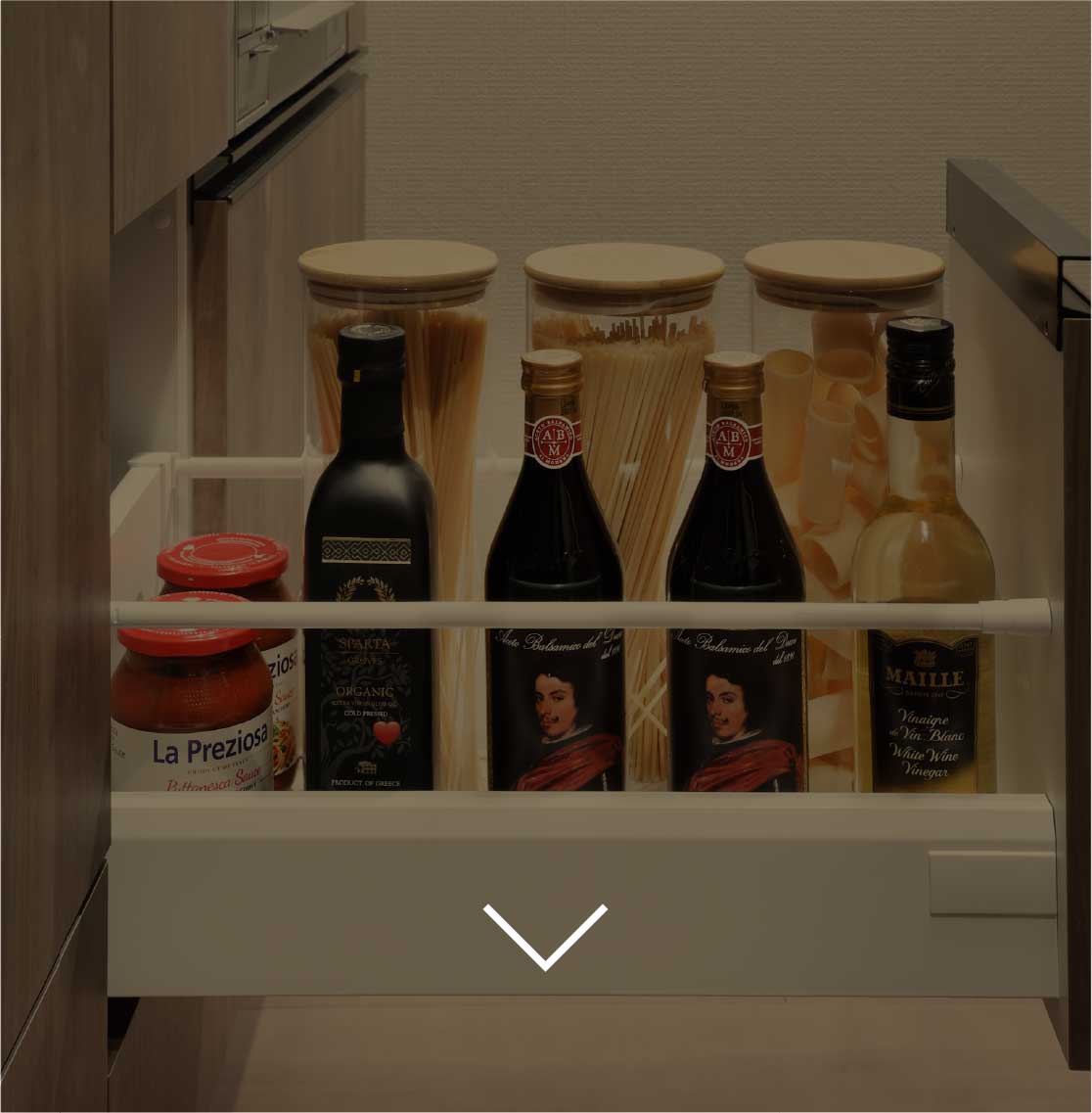1092x1113 pixels.
Task: Tap the white down chevron arrow
Action: point(545,936)
